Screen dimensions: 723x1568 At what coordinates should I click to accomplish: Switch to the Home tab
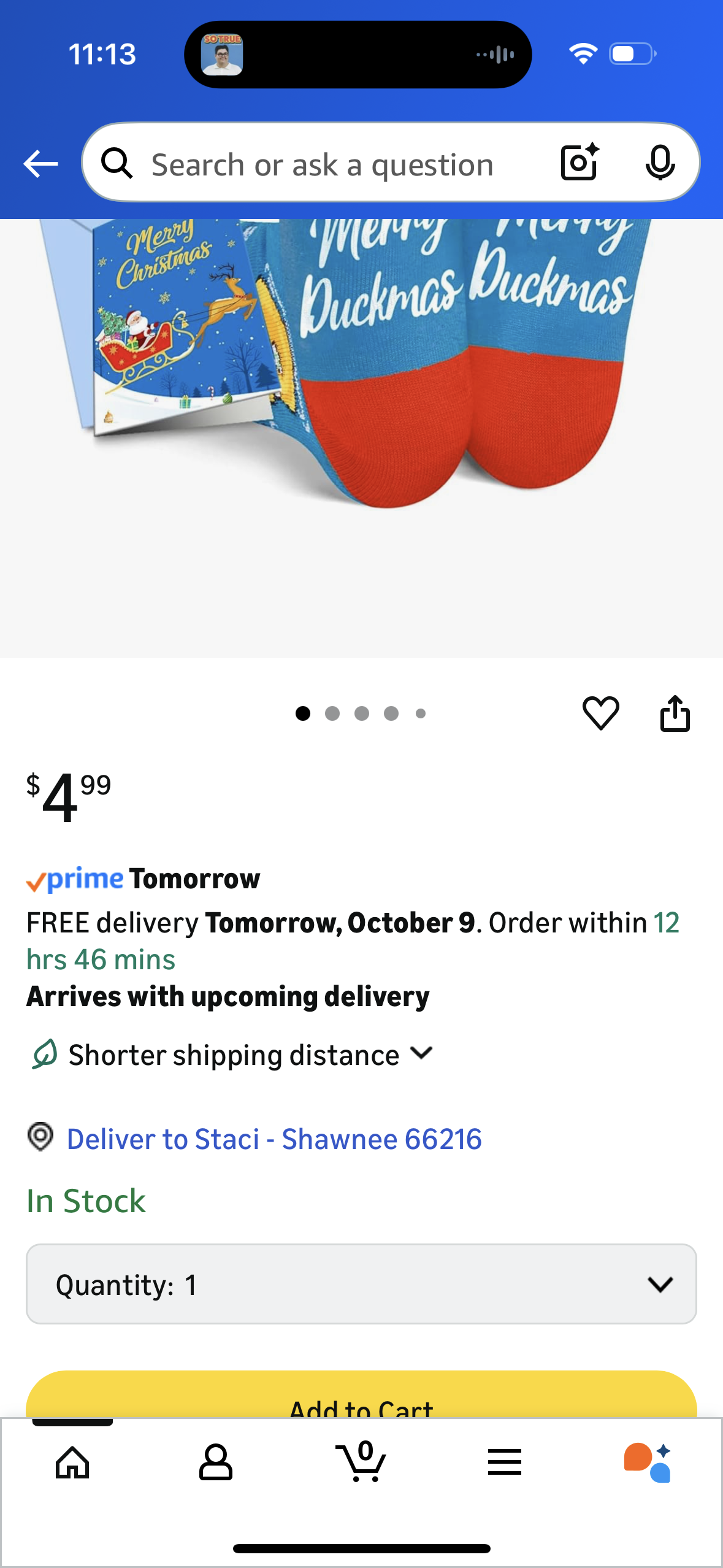(72, 1462)
